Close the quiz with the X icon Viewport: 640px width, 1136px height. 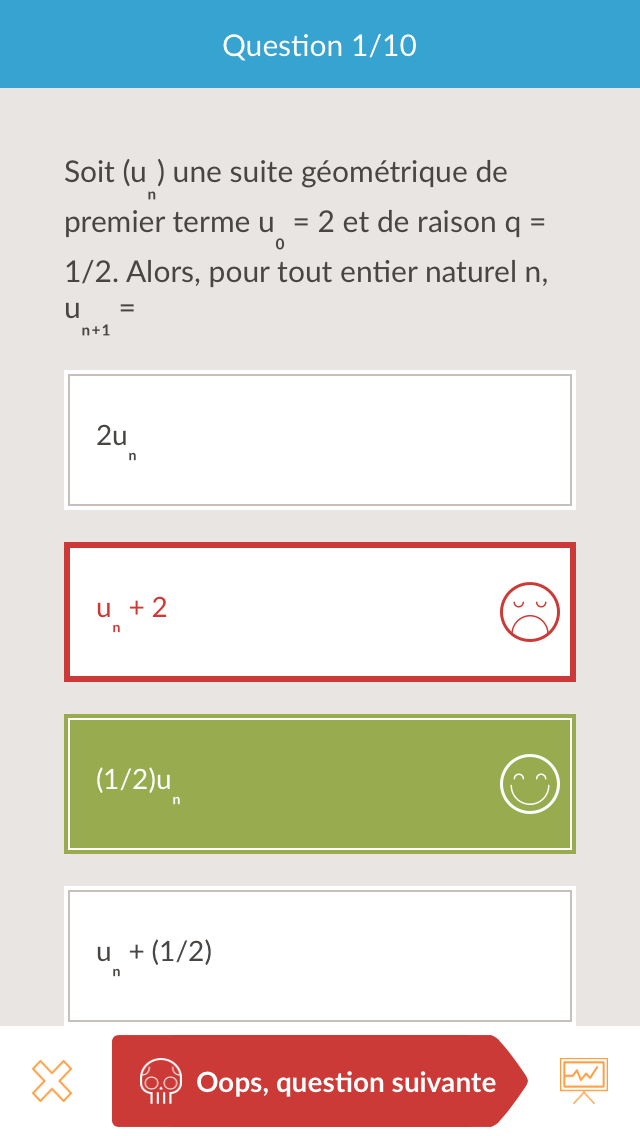point(53,1081)
